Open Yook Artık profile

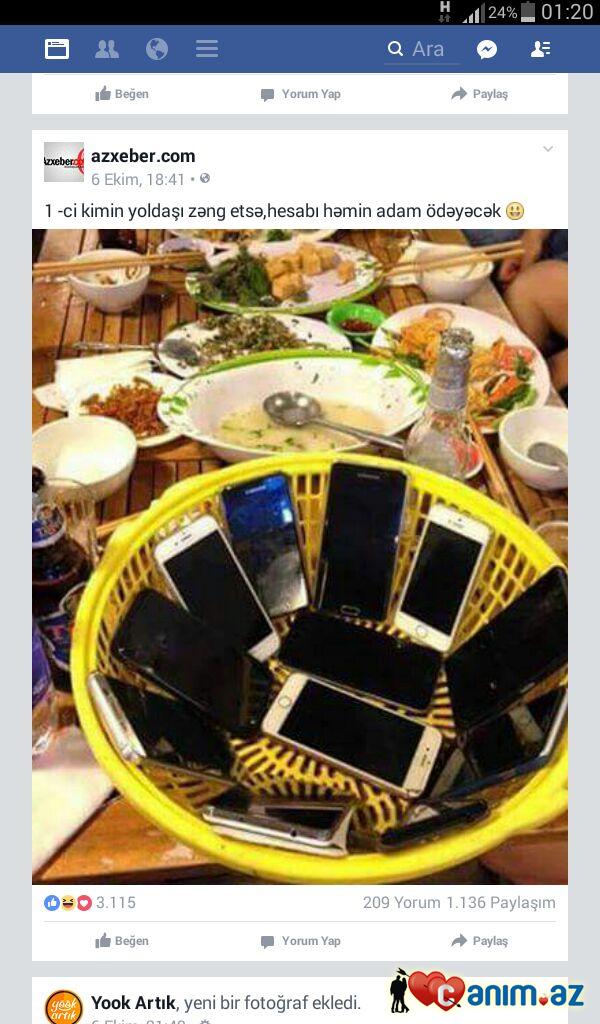[x=133, y=1002]
